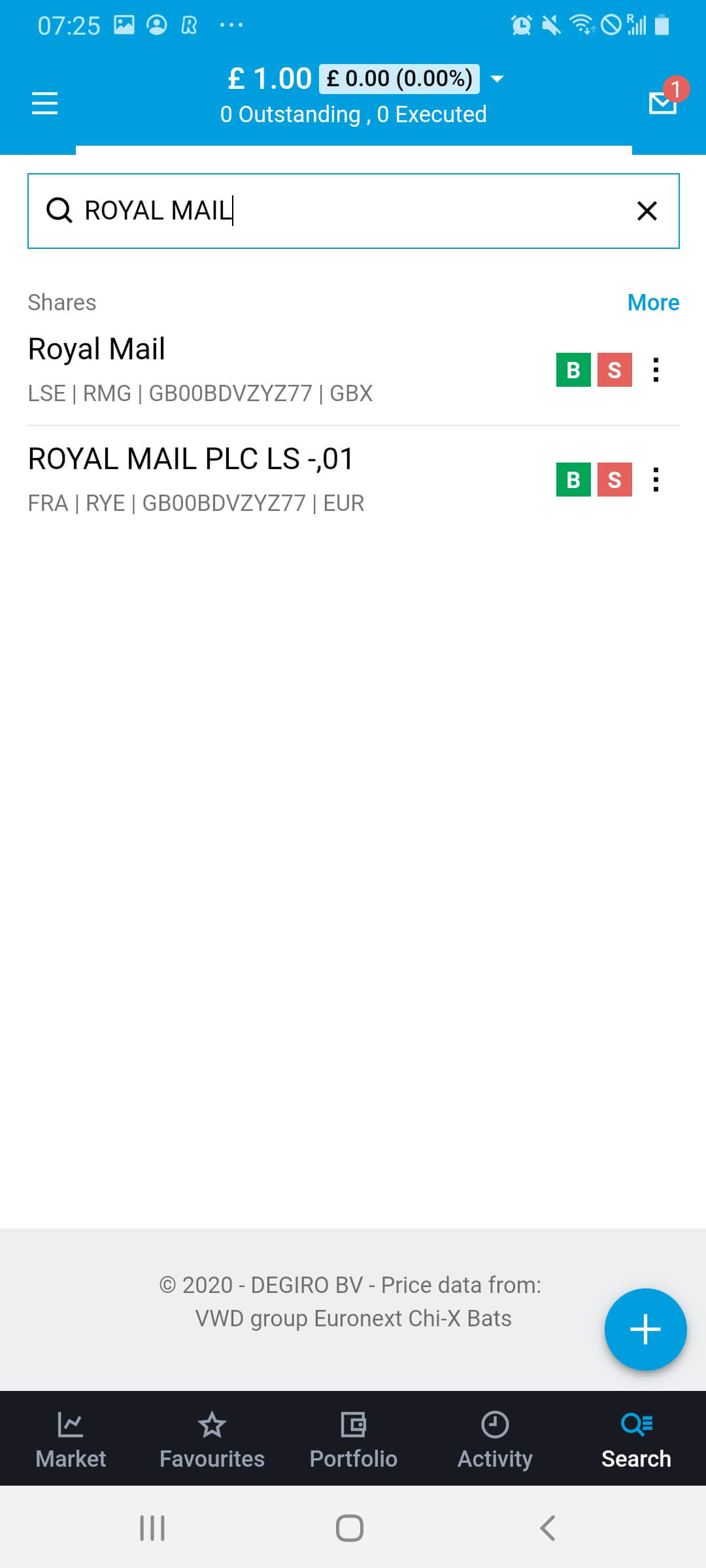
Task: Open the Portfolio tab
Action: [353, 1439]
